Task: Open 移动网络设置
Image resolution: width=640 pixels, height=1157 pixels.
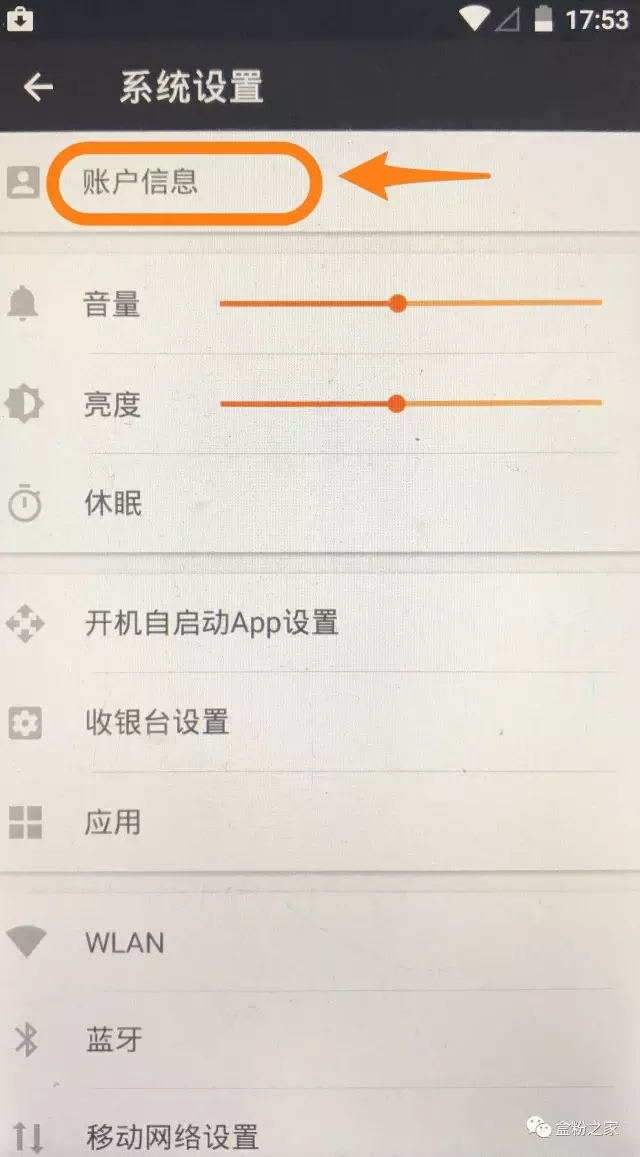Action: coord(172,1137)
